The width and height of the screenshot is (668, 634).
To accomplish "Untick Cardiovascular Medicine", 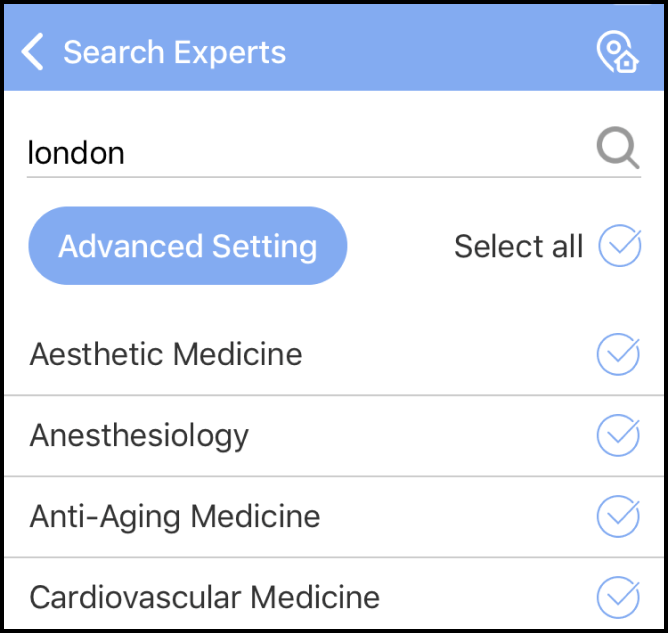I will point(618,597).
